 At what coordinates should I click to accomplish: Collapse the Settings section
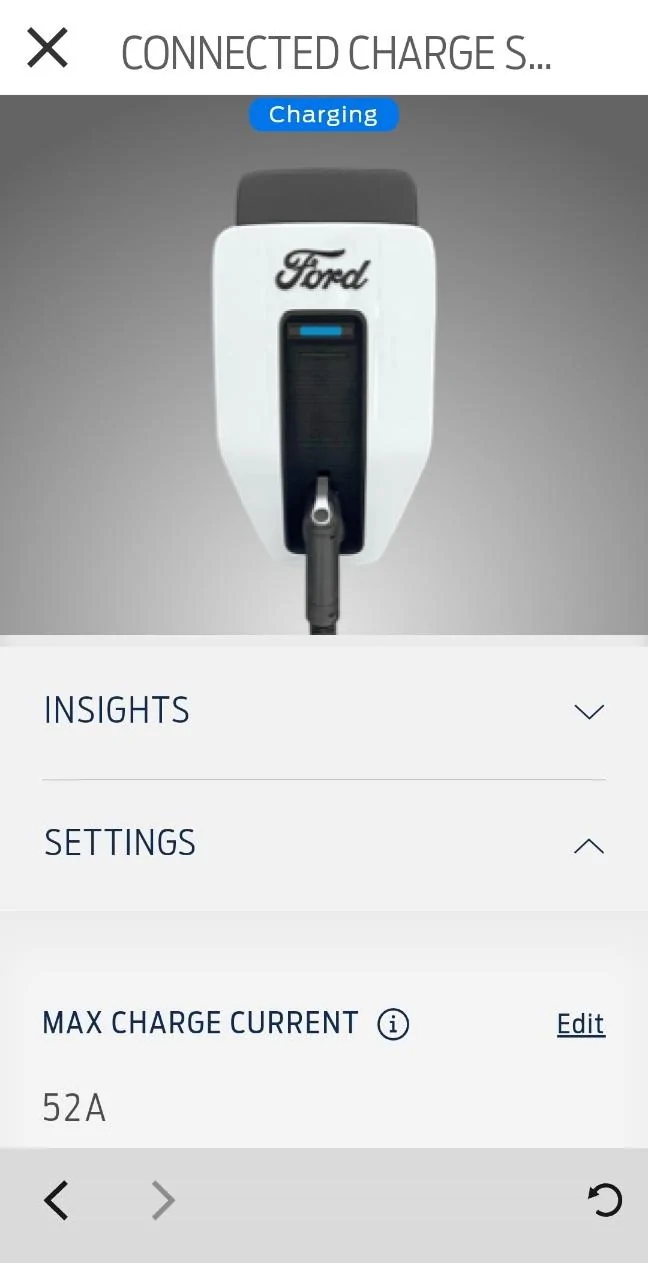point(589,846)
